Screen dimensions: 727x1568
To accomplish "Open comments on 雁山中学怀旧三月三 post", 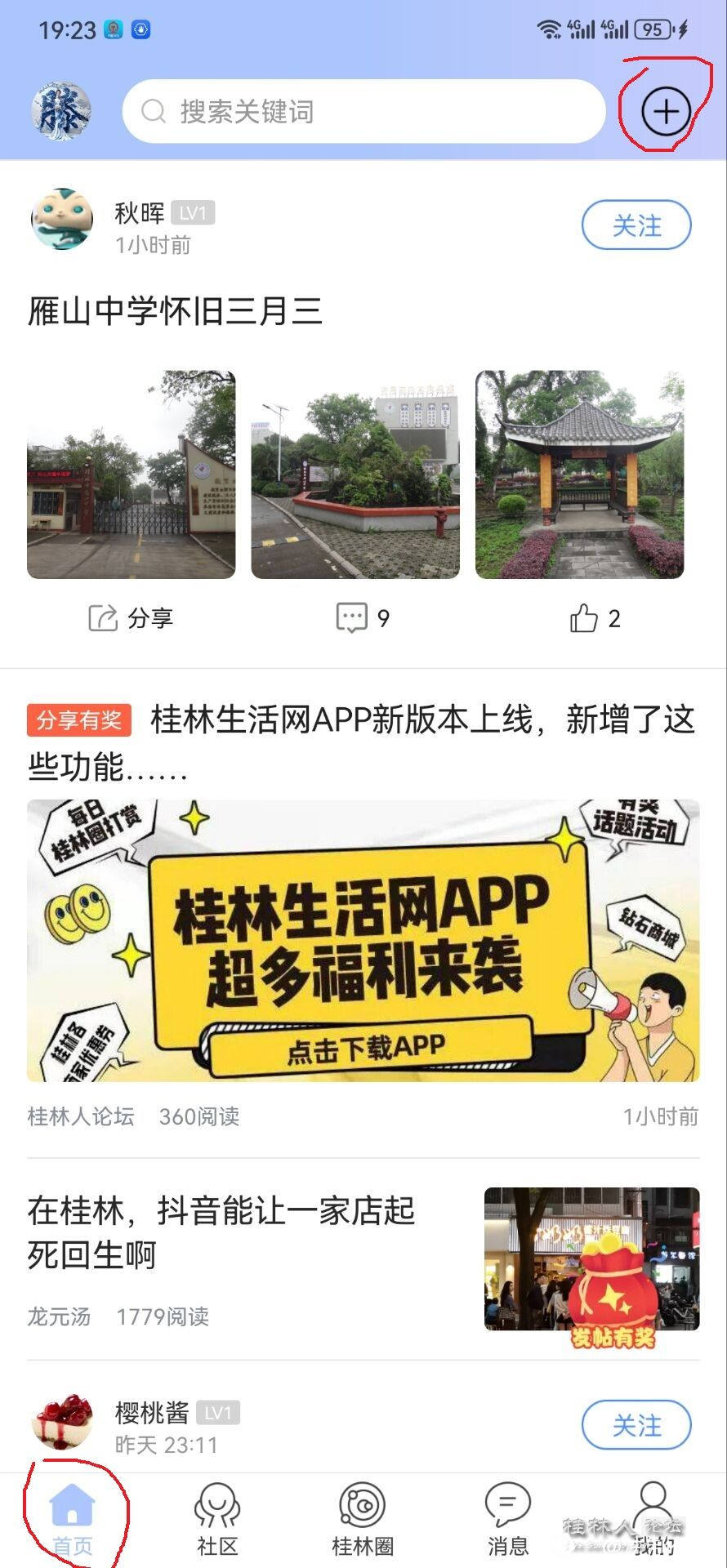I will tap(363, 618).
